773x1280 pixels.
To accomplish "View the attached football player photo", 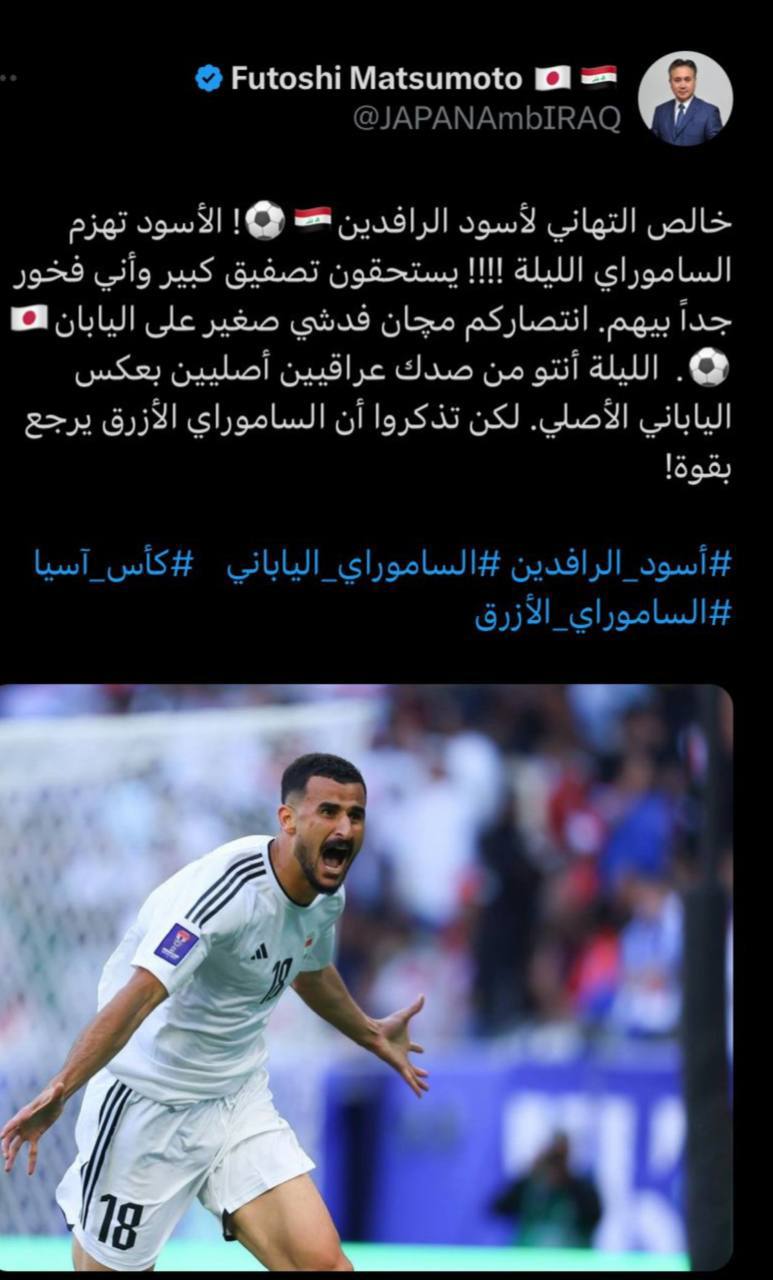I will tap(366, 977).
